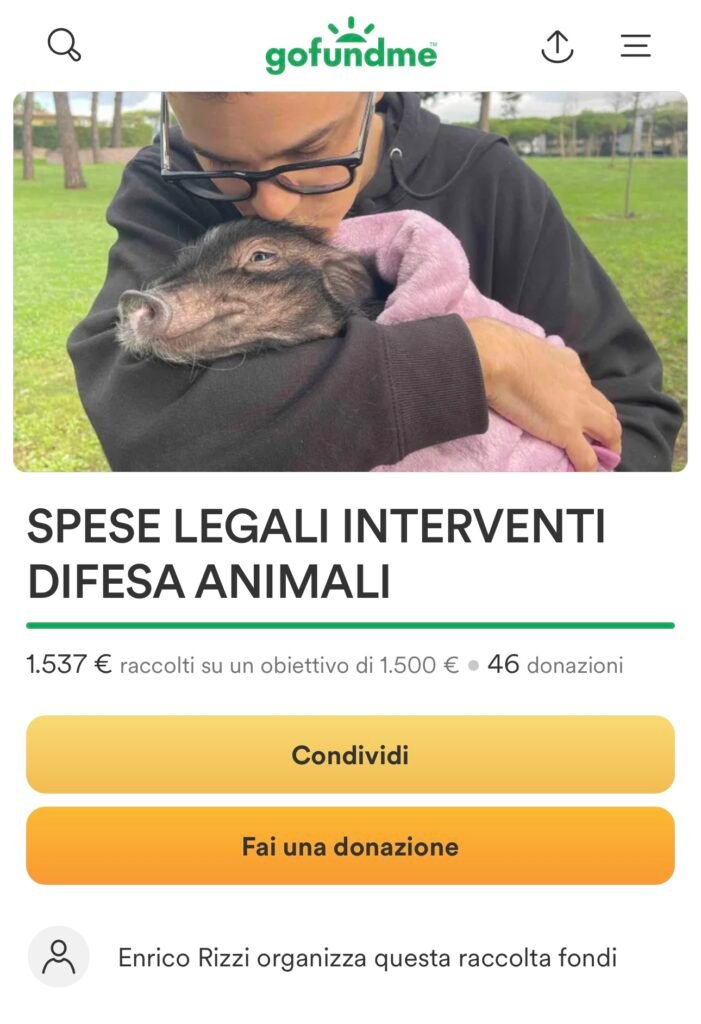The width and height of the screenshot is (701, 1024).
Task: Open the search magnifier icon
Action: click(x=64, y=45)
